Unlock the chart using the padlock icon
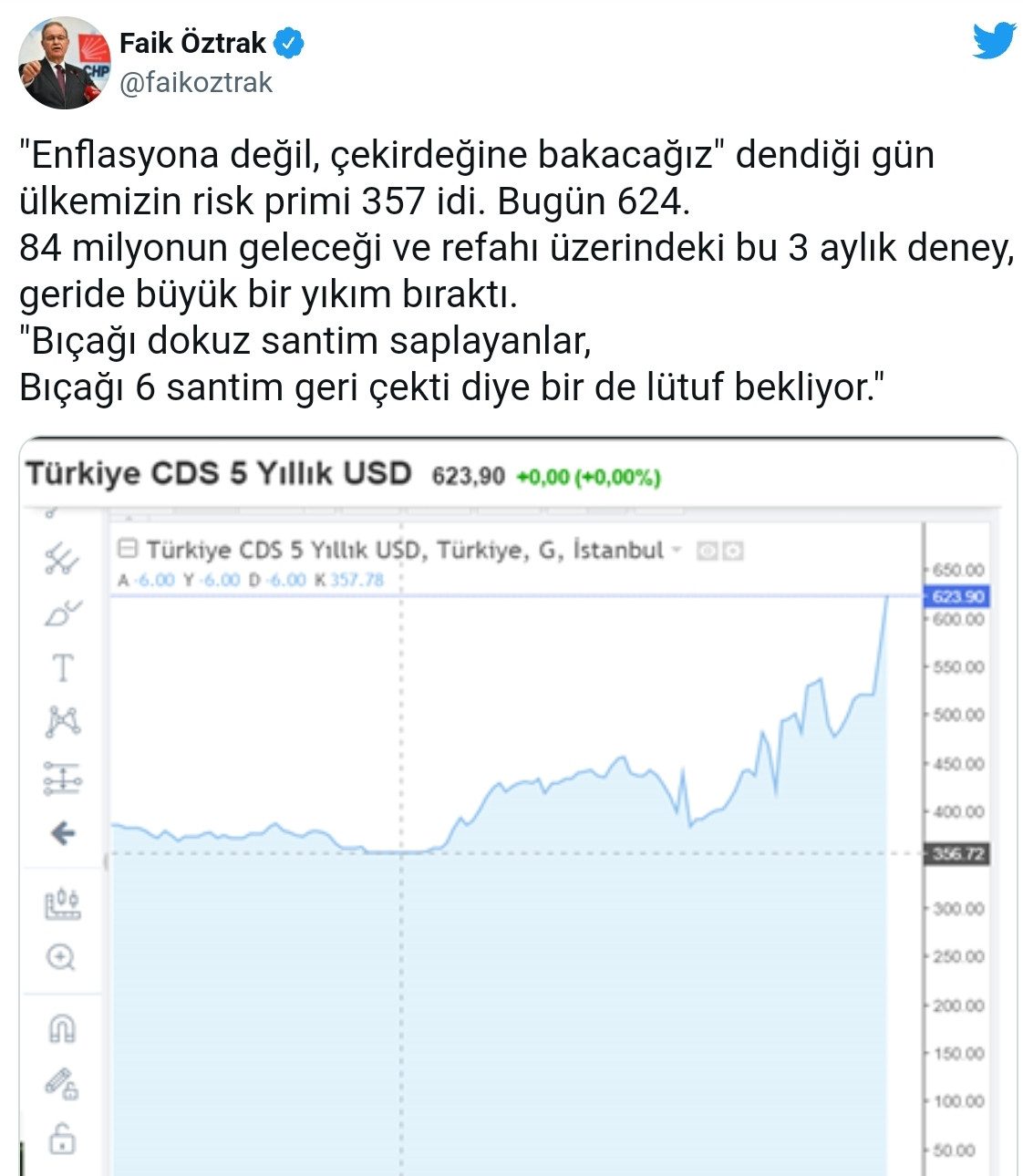Viewport: 1023px width, 1176px height. (62, 1135)
